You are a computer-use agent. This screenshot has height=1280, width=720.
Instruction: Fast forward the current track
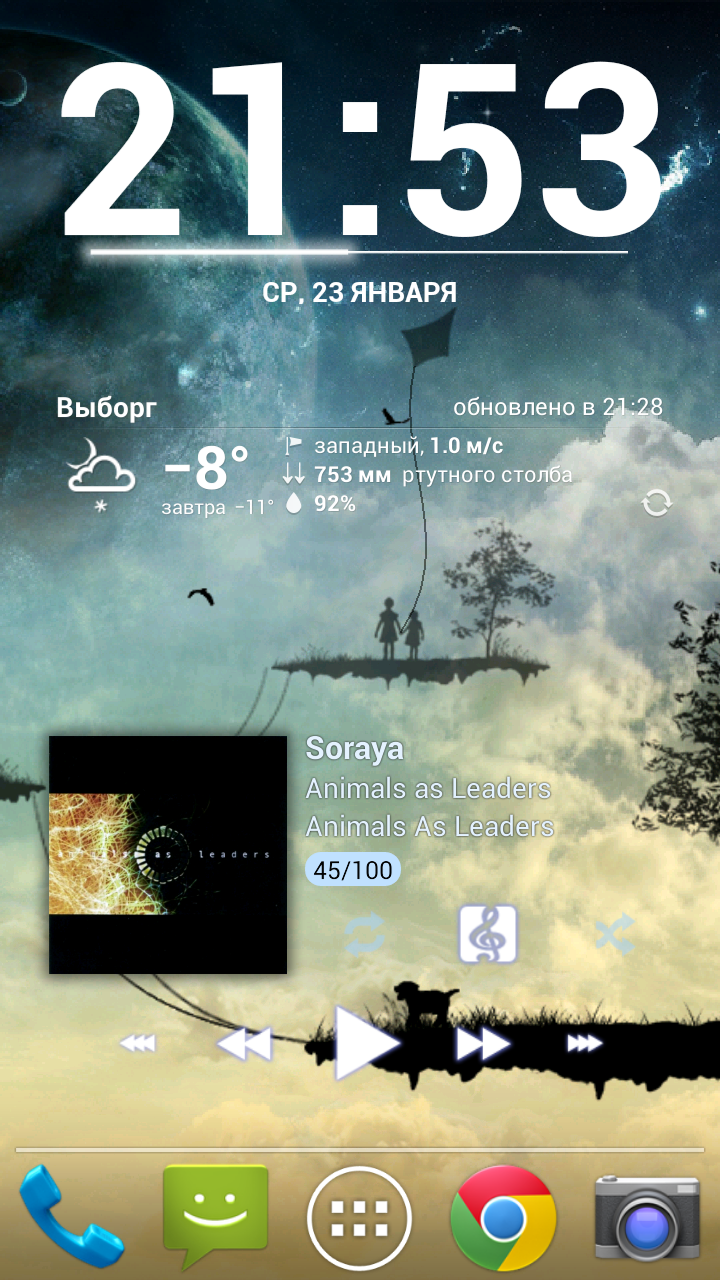(483, 1044)
